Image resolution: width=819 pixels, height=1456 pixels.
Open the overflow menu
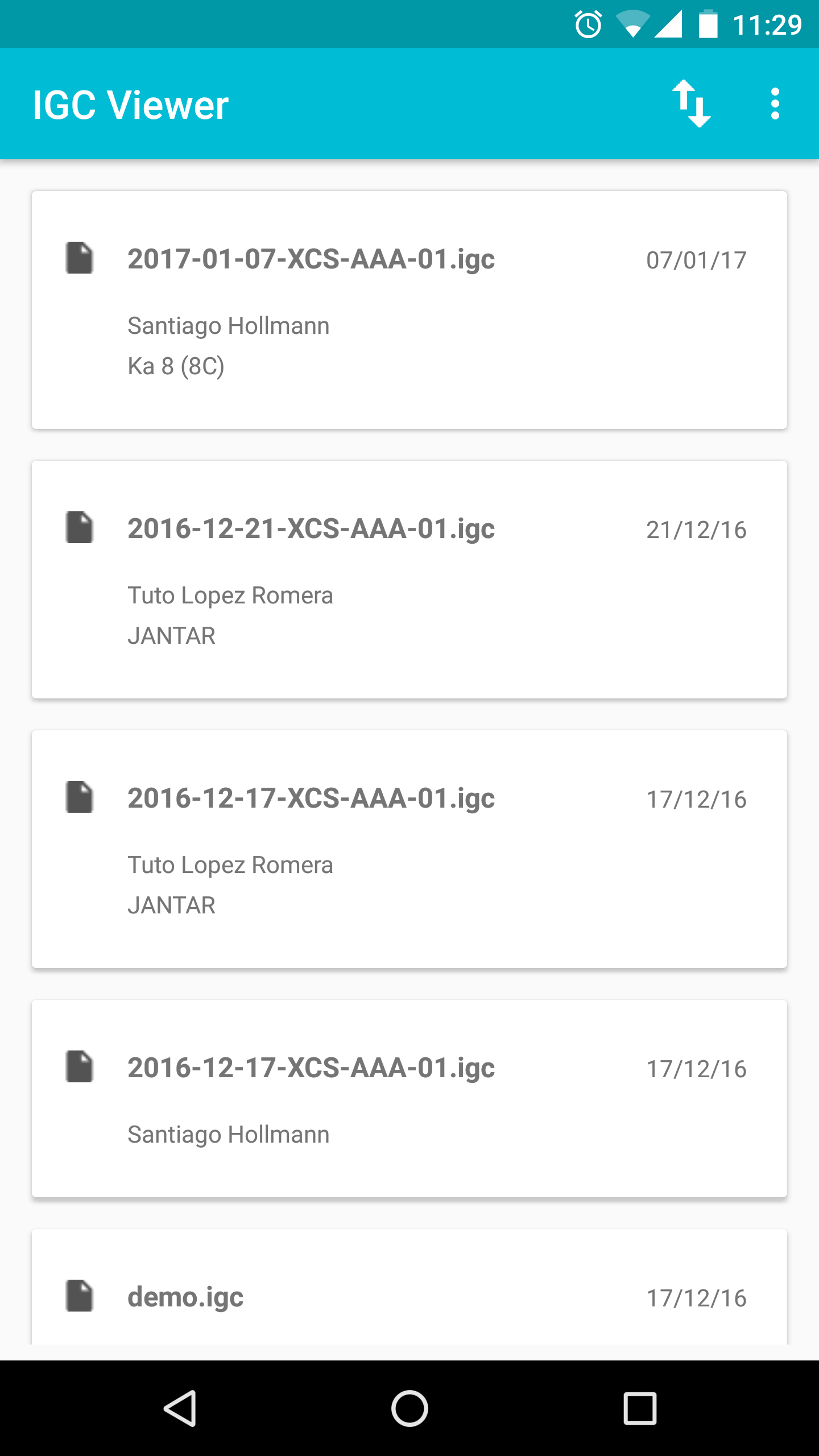coord(775,104)
